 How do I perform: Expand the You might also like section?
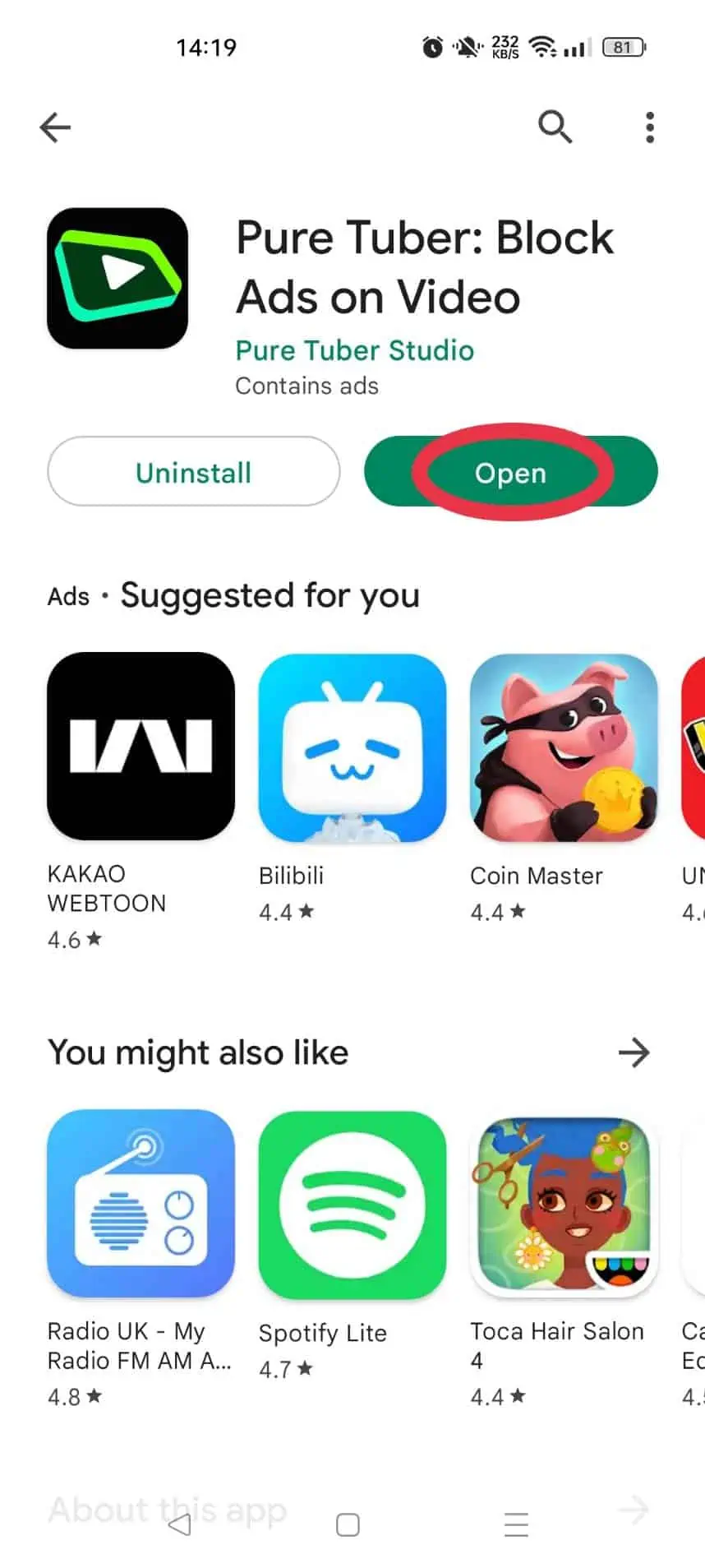tap(634, 1052)
